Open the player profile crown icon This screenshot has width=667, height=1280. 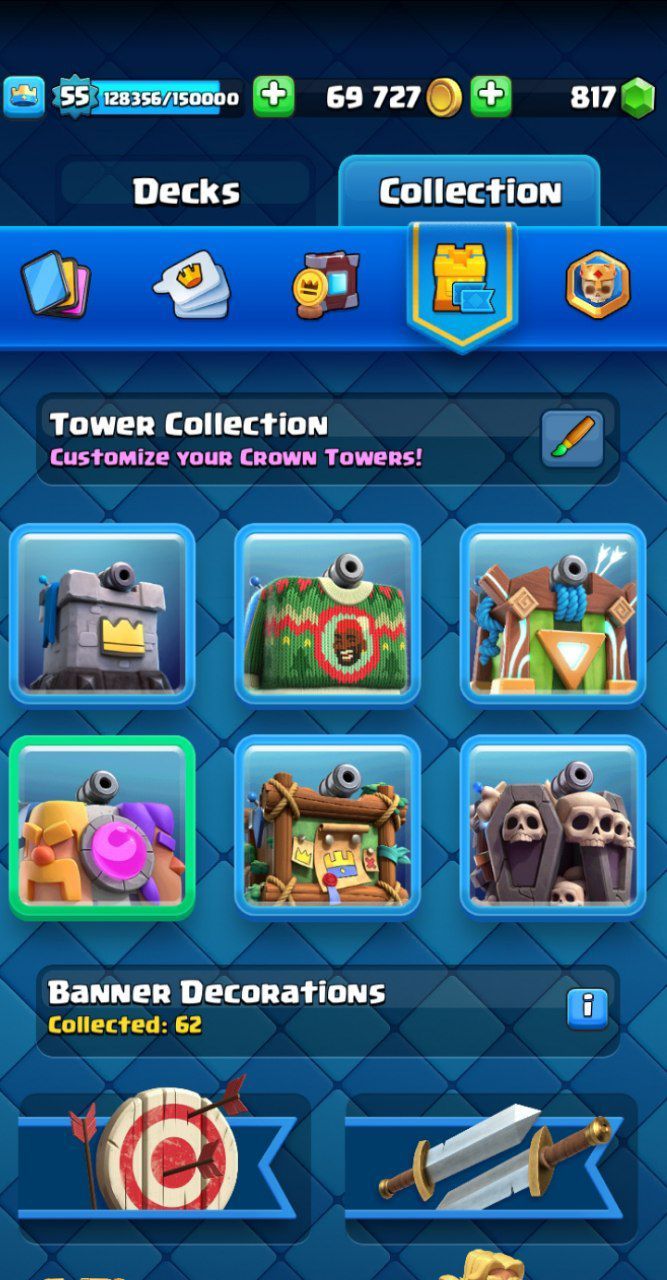pyautogui.click(x=23, y=97)
